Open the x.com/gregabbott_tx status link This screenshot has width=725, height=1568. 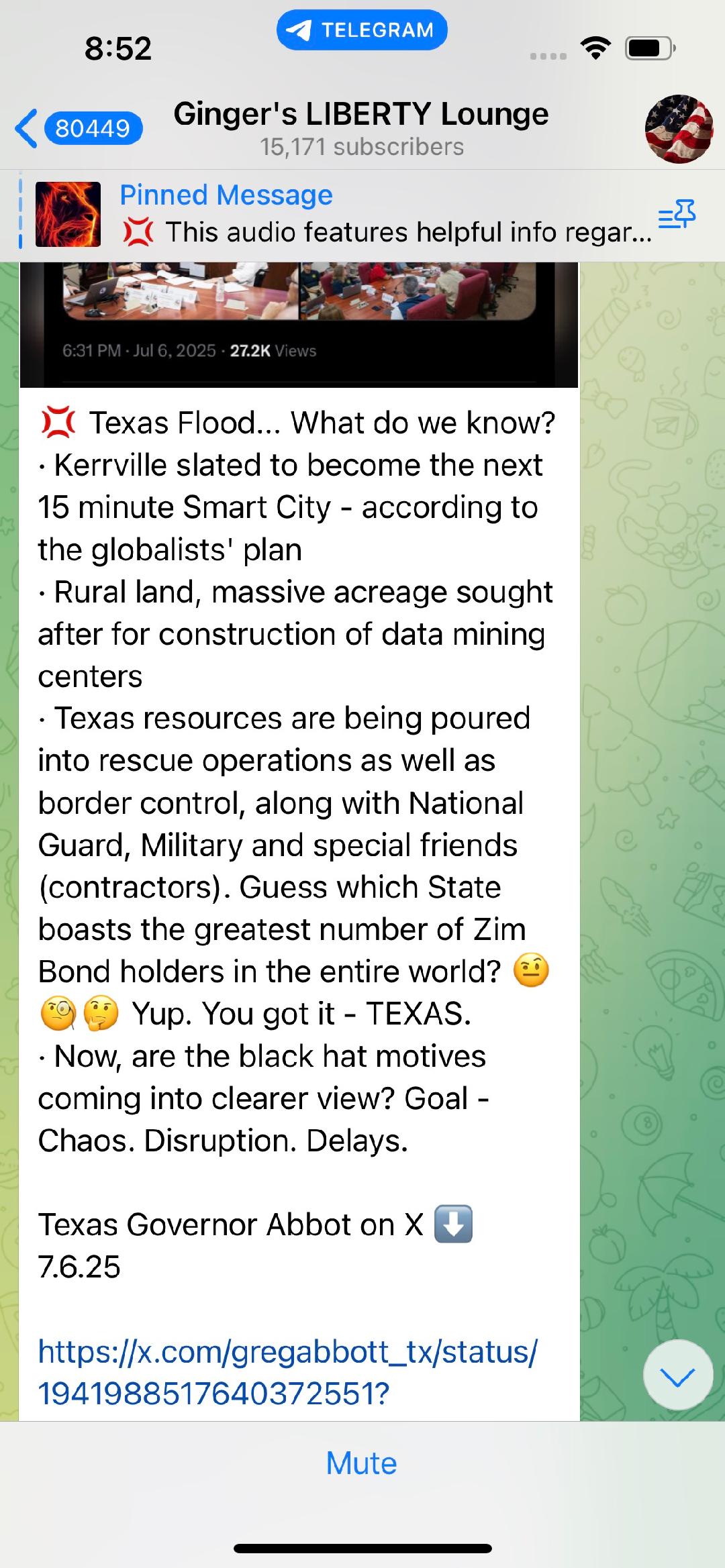tap(287, 1371)
